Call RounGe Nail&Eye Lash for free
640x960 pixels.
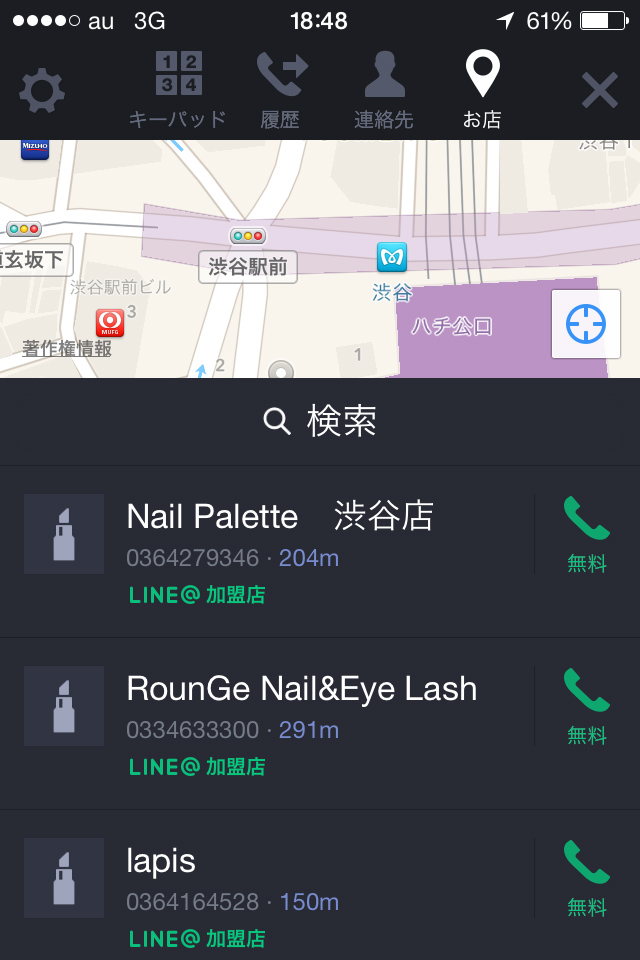pos(586,706)
